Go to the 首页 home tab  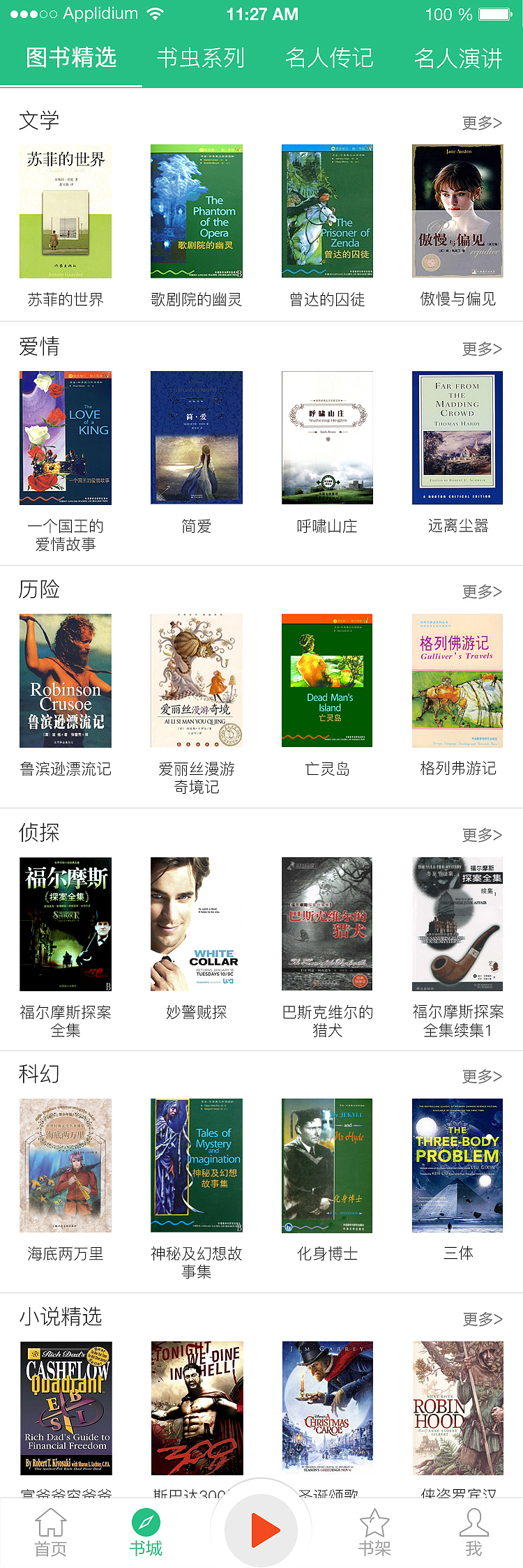coord(51,1532)
